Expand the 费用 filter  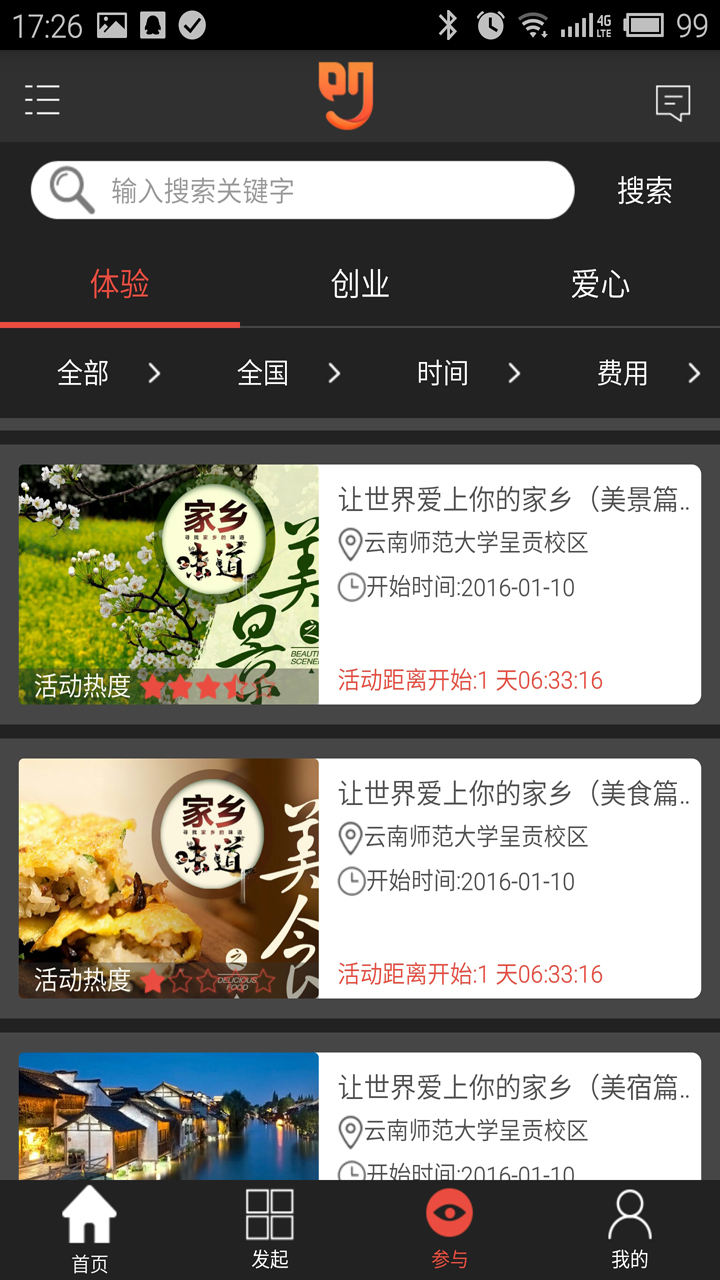tap(648, 373)
